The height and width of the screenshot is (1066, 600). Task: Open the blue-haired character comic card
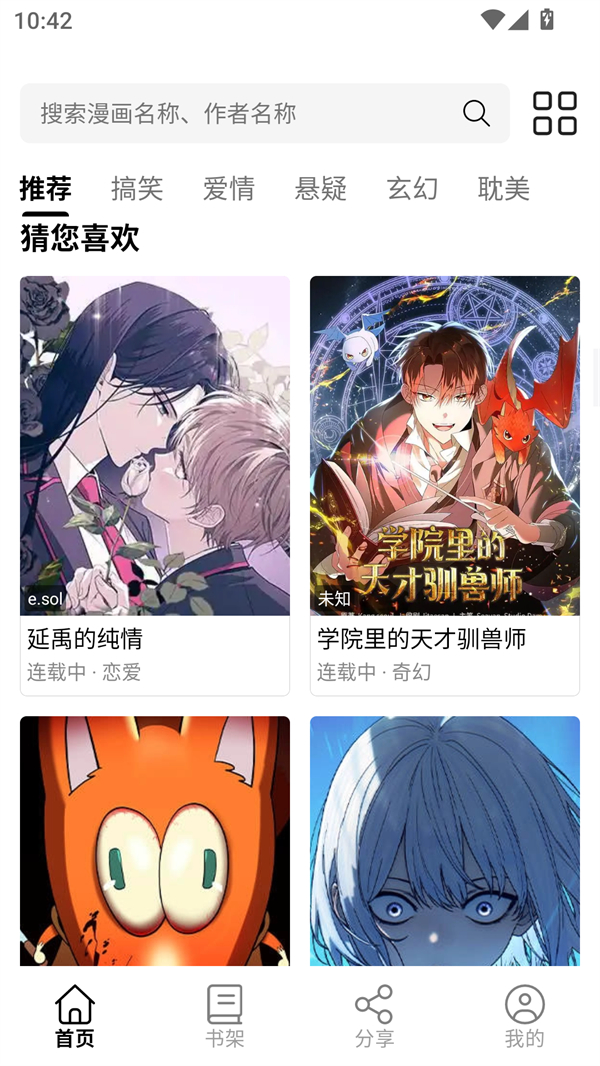pos(445,840)
